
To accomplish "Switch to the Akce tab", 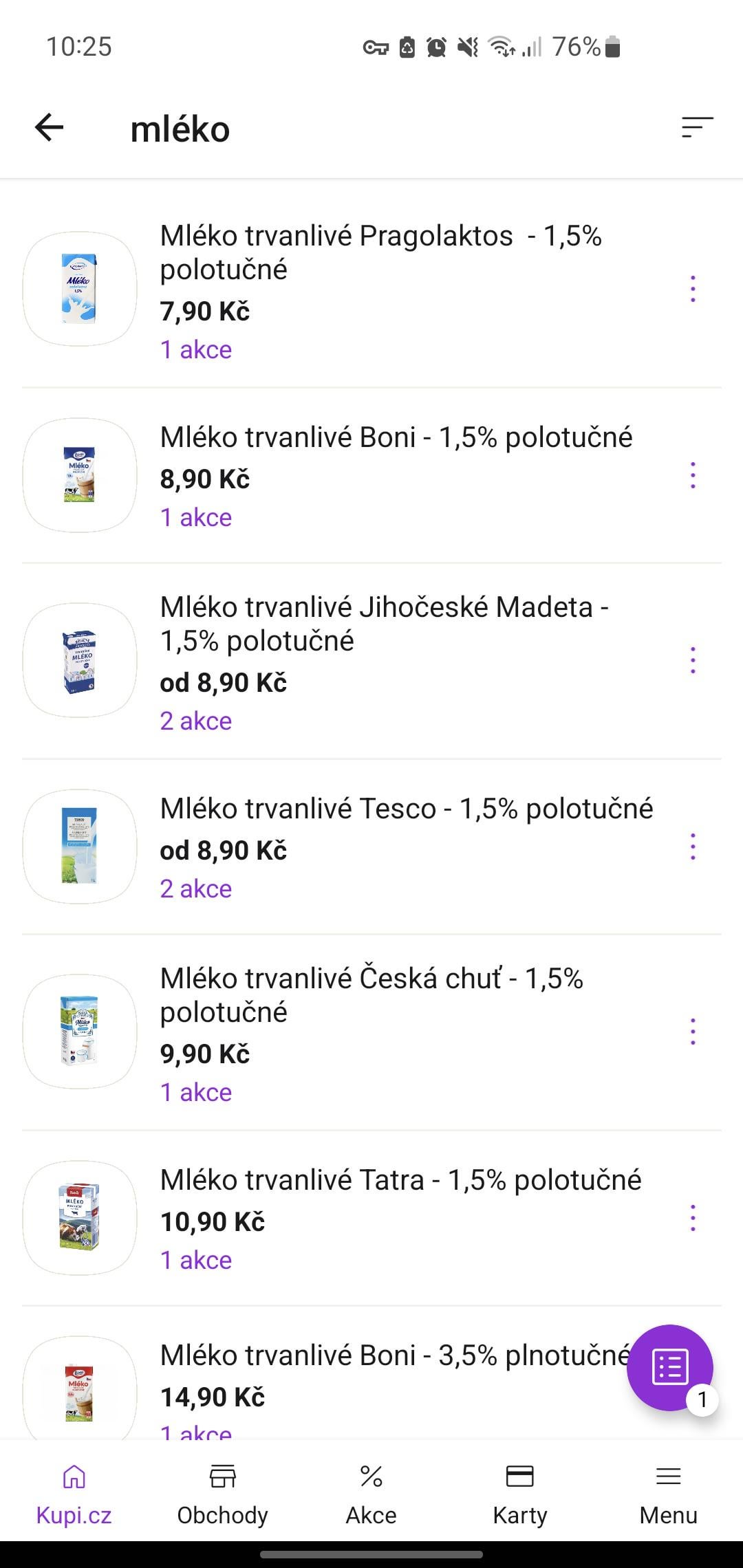I will tap(371, 1494).
